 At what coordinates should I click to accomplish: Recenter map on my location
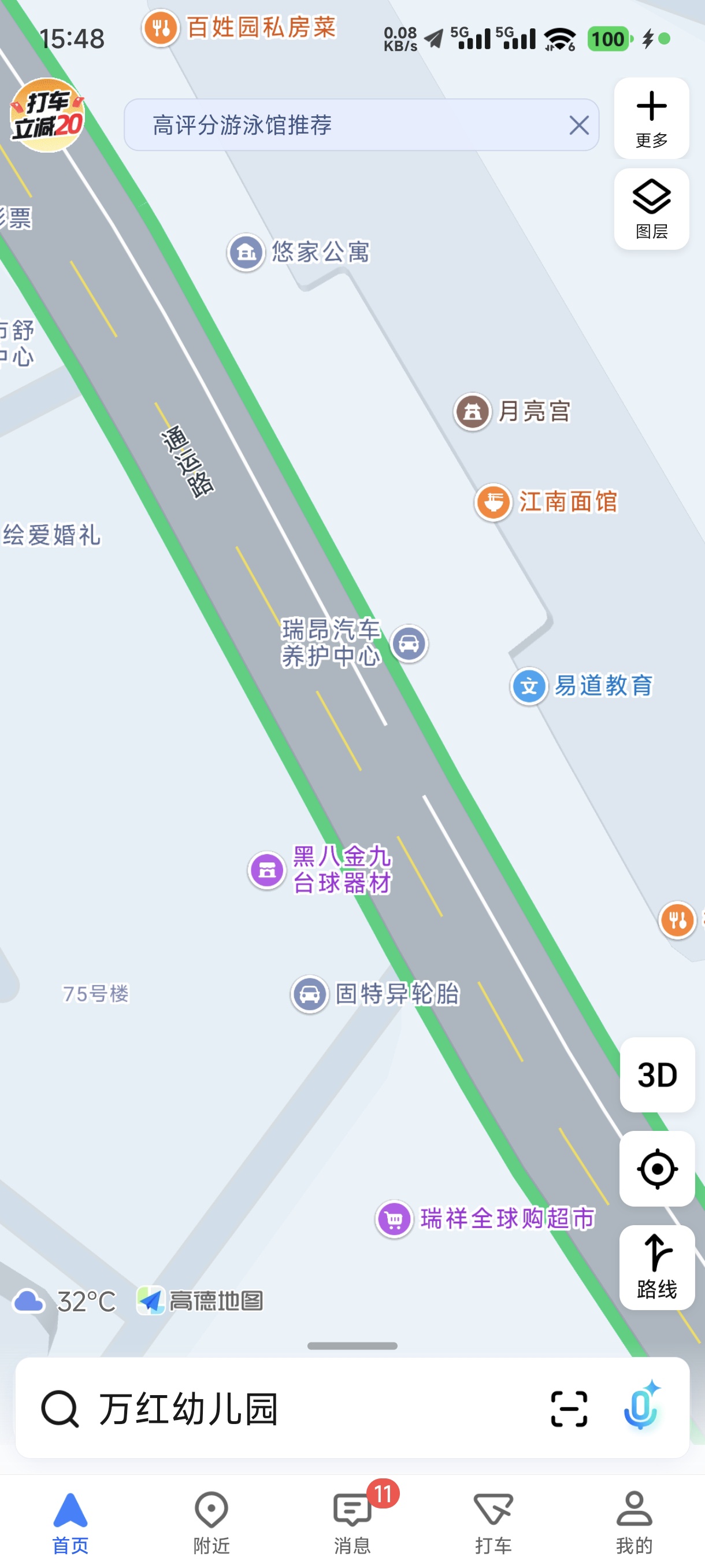point(657,1168)
